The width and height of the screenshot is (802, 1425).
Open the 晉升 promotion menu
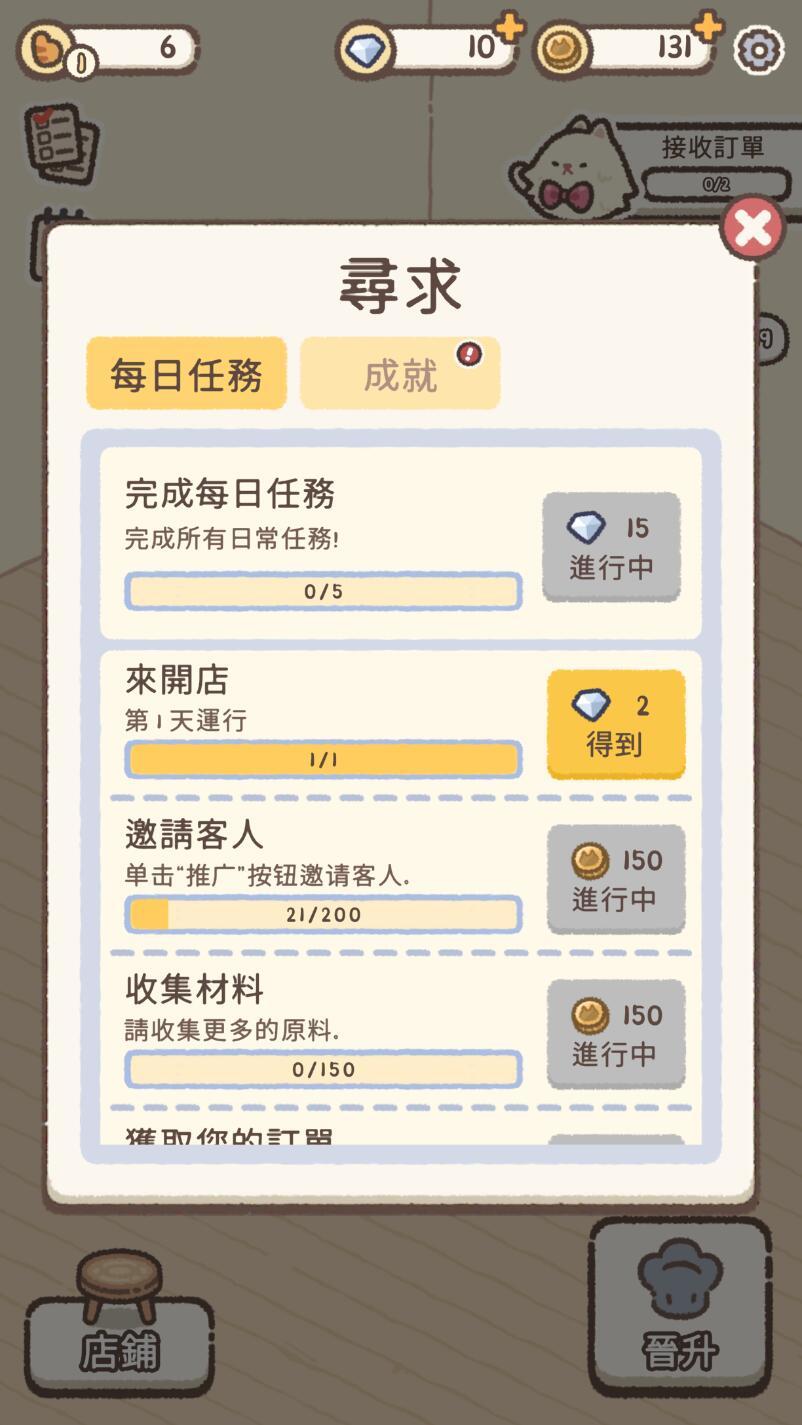(680, 1308)
